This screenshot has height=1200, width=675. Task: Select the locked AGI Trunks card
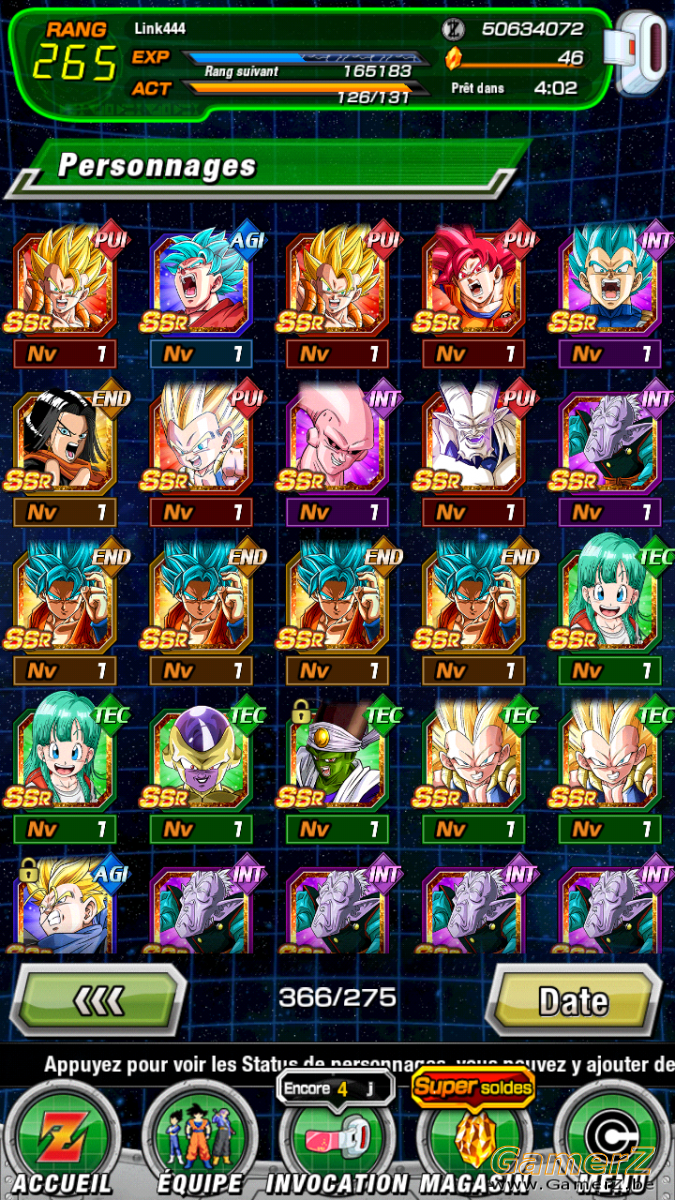pos(66,904)
